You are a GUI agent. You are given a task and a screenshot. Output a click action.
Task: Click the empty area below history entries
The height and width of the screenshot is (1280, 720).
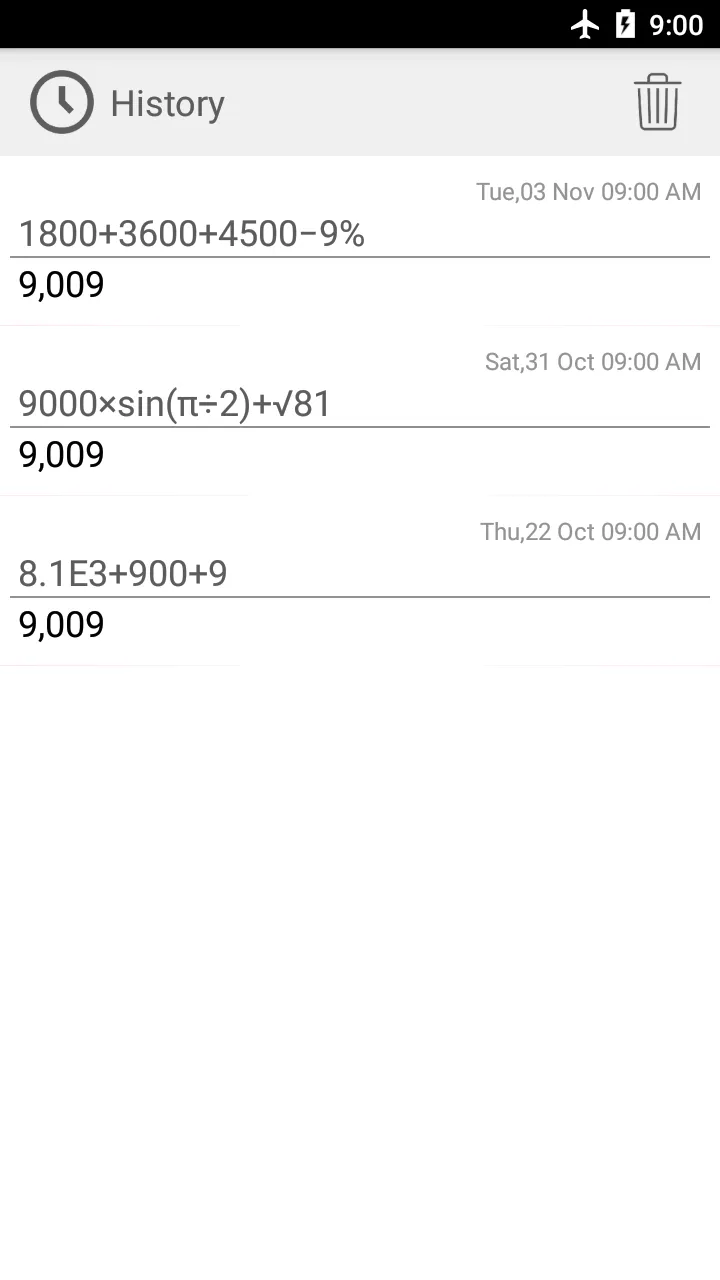pos(360,950)
